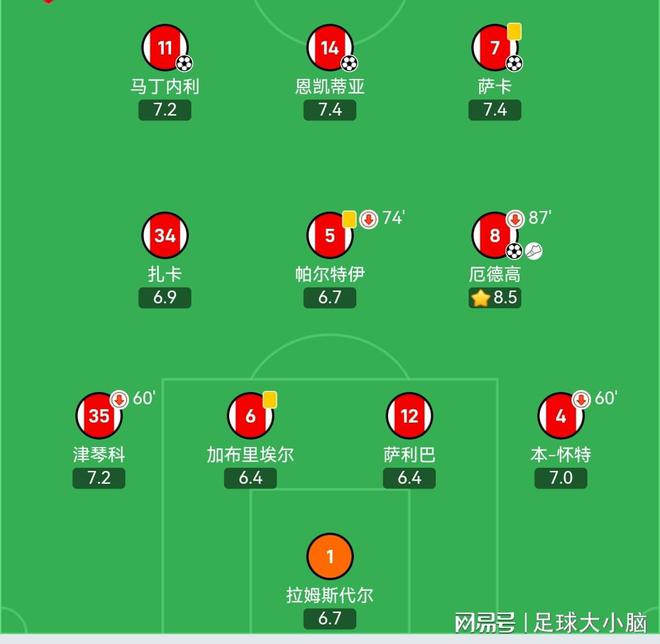660x644 pixels.
Task: Open 扎卡's player card
Action: [165, 236]
